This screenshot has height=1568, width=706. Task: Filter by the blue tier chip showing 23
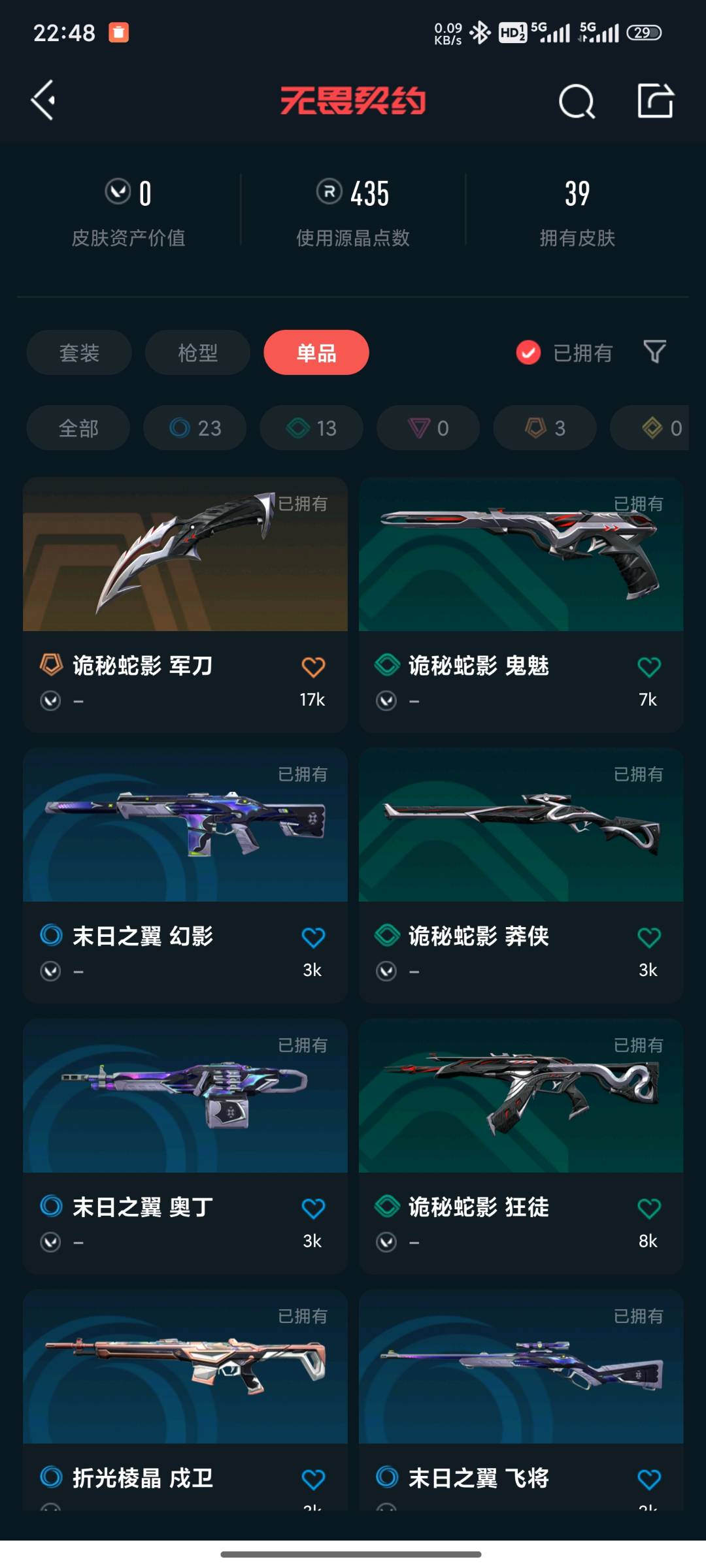pos(195,428)
